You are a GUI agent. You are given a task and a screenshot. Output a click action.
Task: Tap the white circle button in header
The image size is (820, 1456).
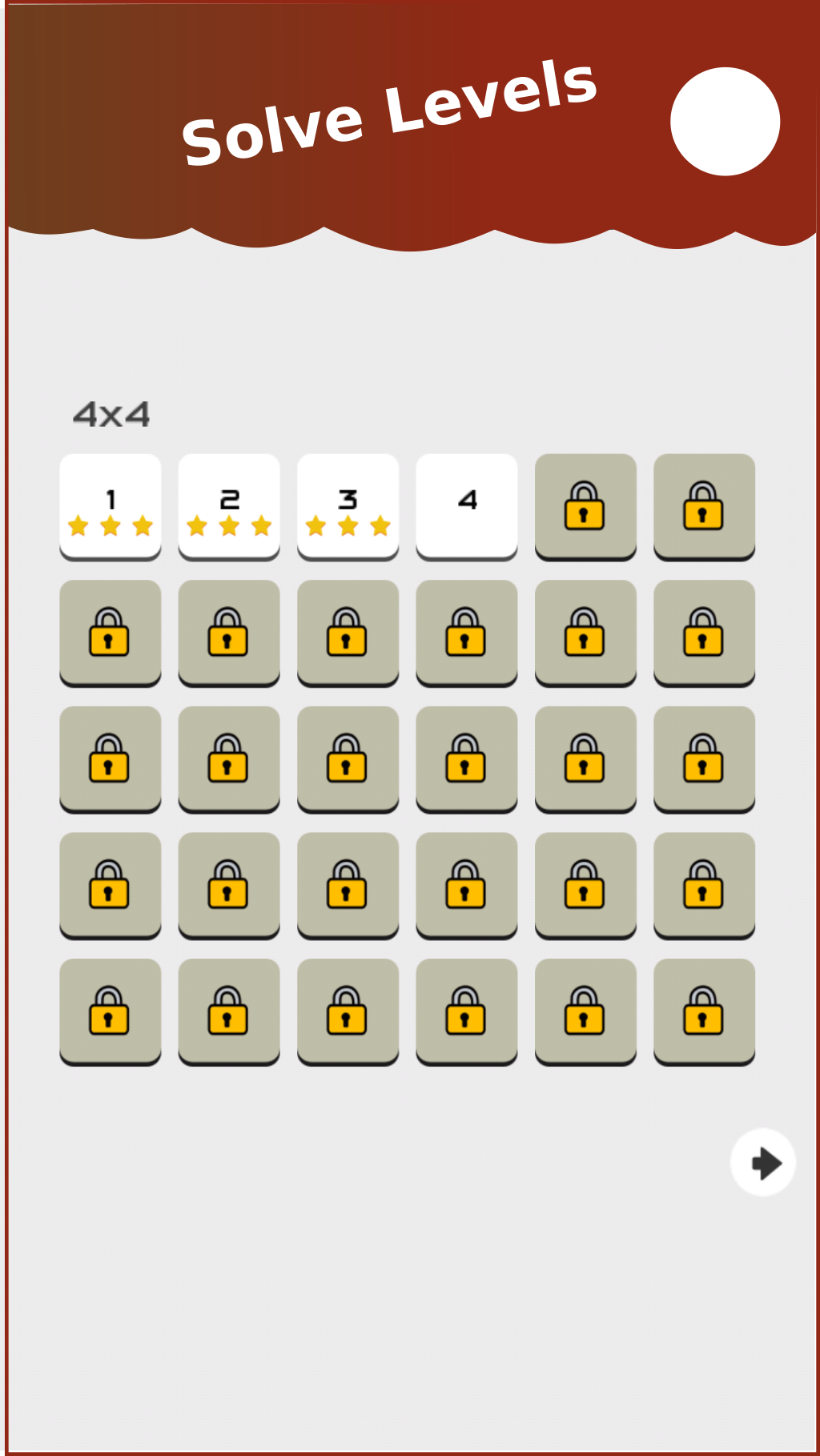coord(726,122)
